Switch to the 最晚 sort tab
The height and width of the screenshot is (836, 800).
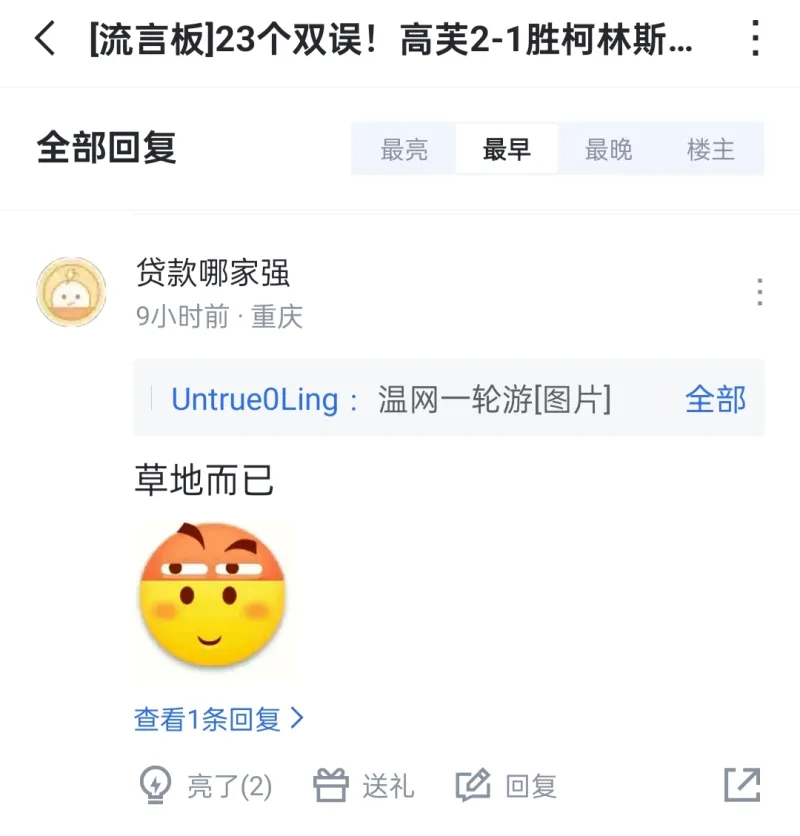click(608, 150)
